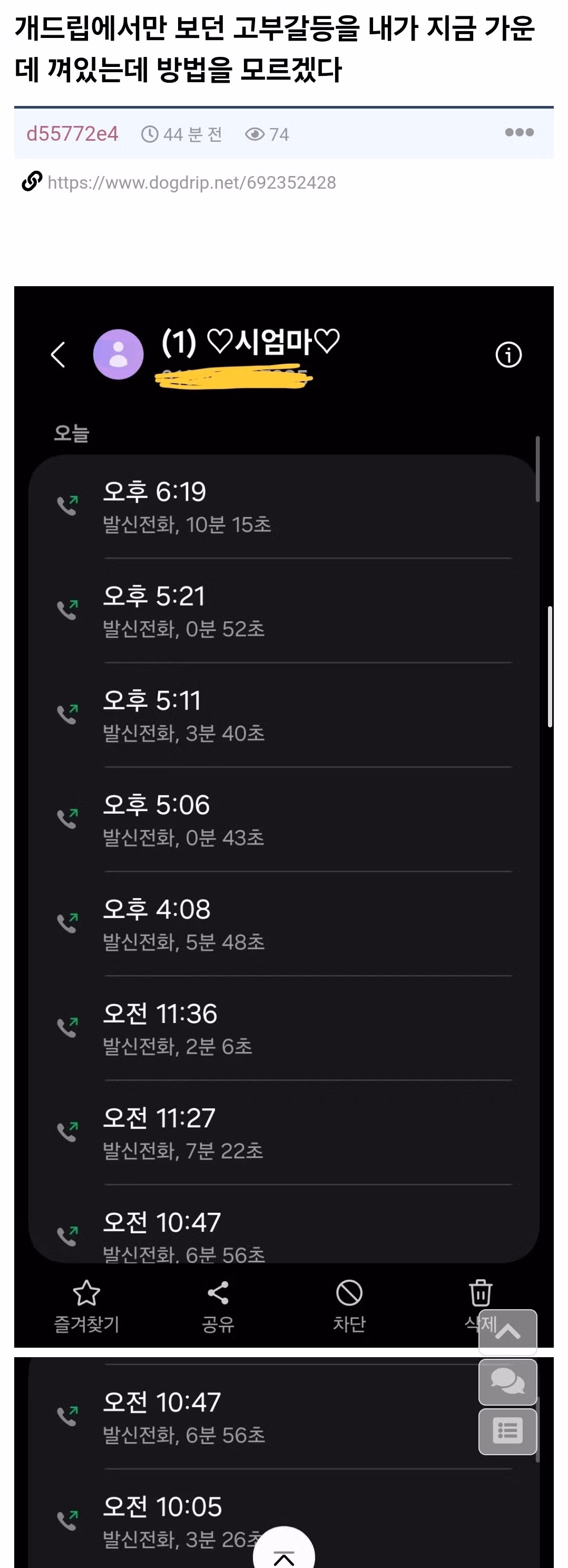The height and width of the screenshot is (1568, 568).
Task: Open the post's three-dot overflow menu
Action: coord(518,133)
